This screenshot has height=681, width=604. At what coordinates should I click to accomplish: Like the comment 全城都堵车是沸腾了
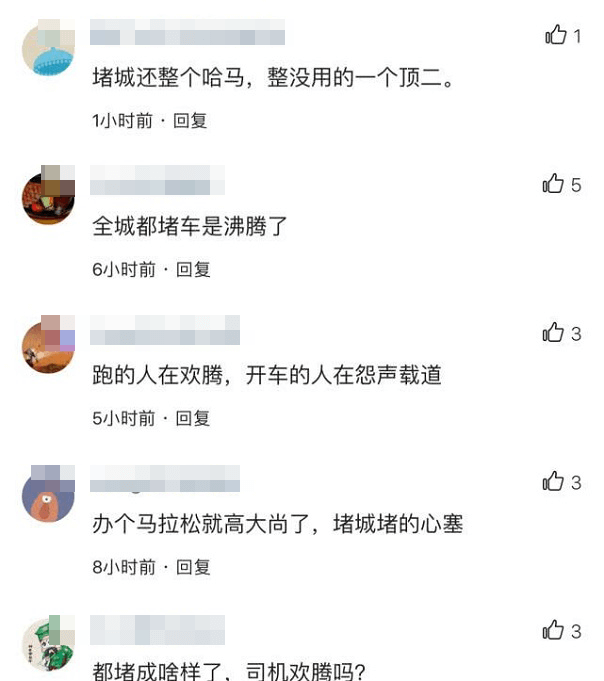point(554,184)
